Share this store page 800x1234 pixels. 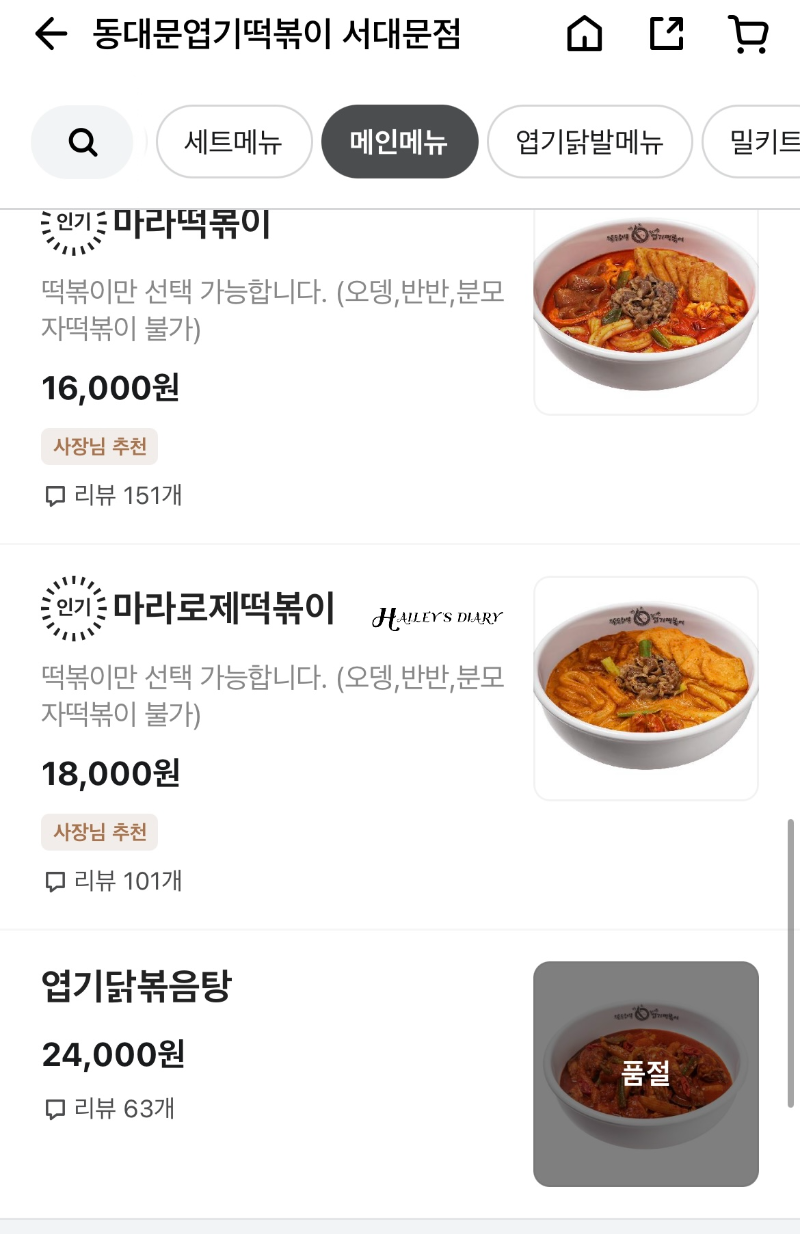click(666, 35)
